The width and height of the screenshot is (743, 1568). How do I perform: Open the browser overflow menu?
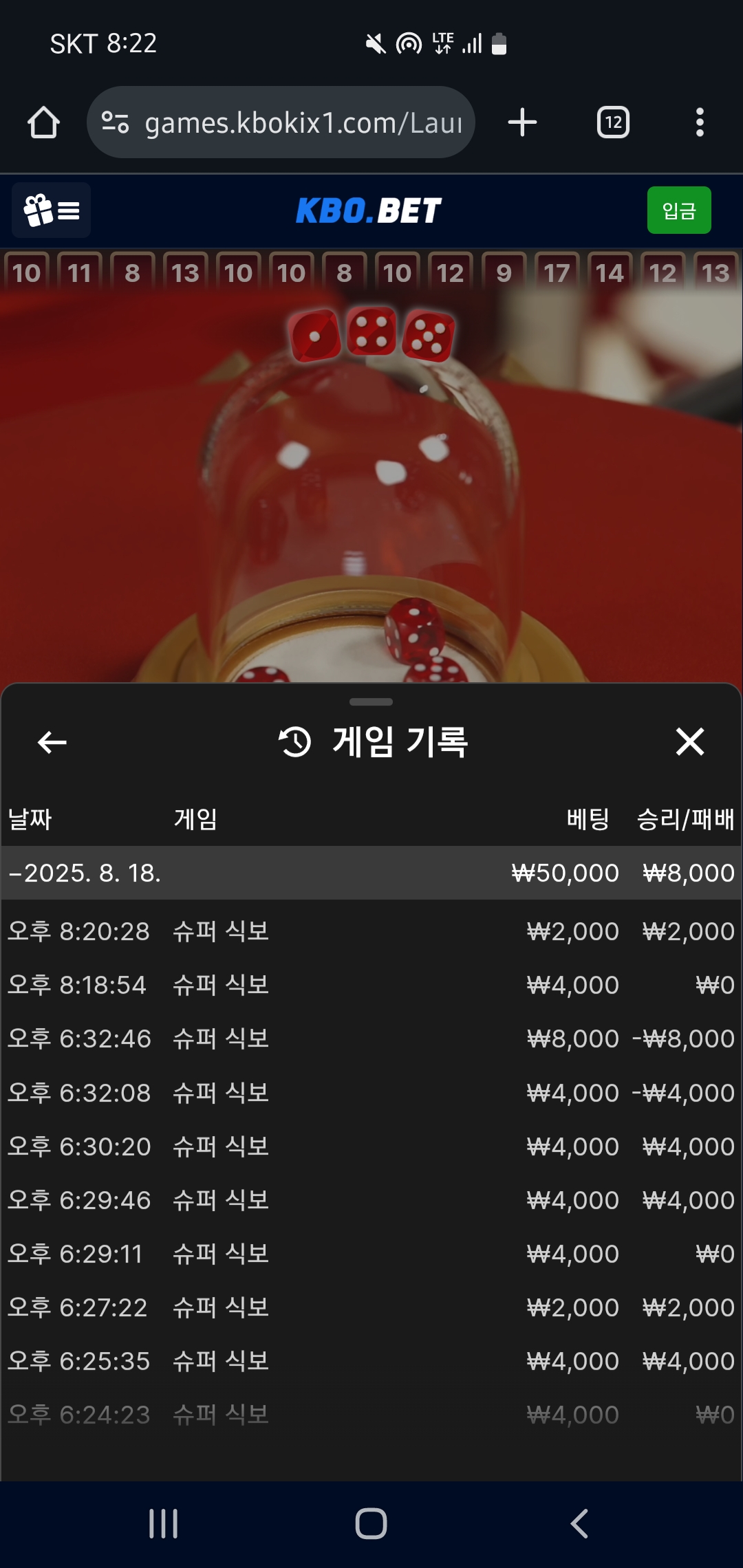(699, 123)
